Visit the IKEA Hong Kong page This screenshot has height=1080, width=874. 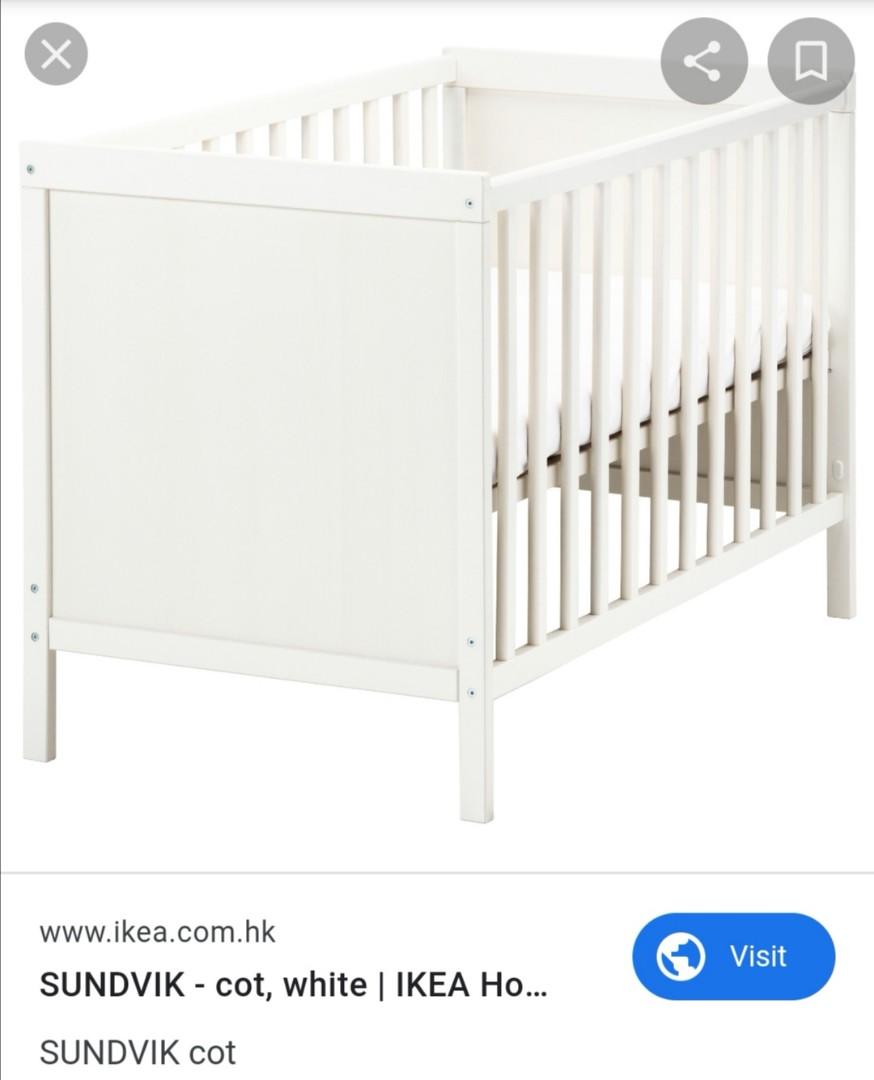[x=733, y=956]
